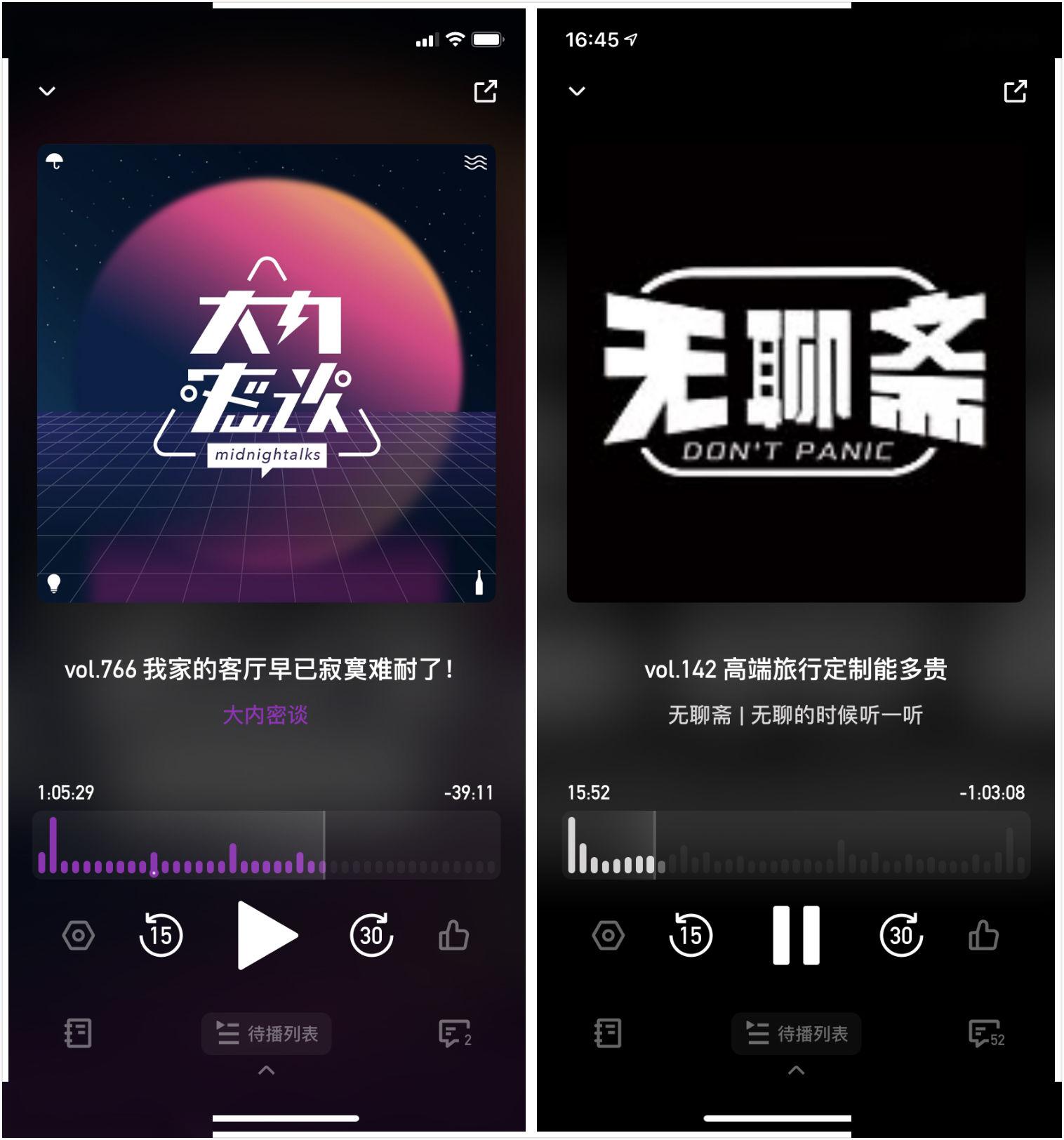
Task: Tap the skip forward 30 seconds icon on the left
Action: 371,936
